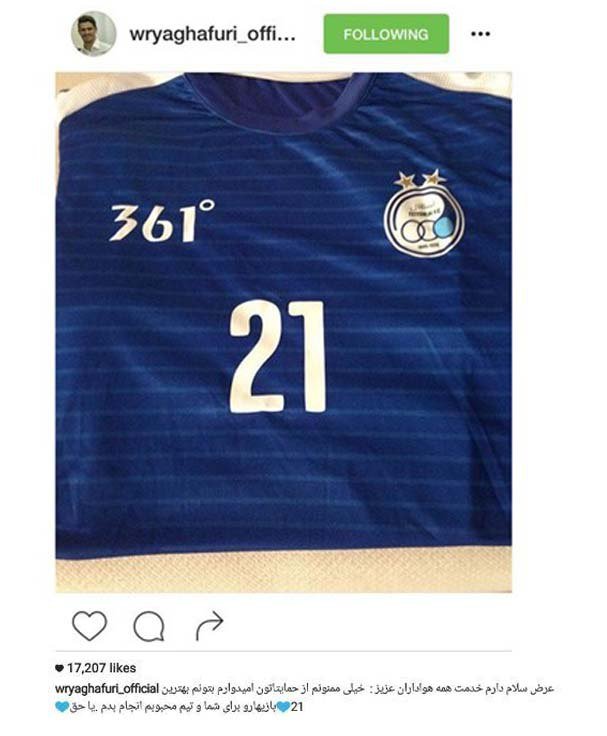
Task: Share the post with the arrow icon
Action: point(209,626)
